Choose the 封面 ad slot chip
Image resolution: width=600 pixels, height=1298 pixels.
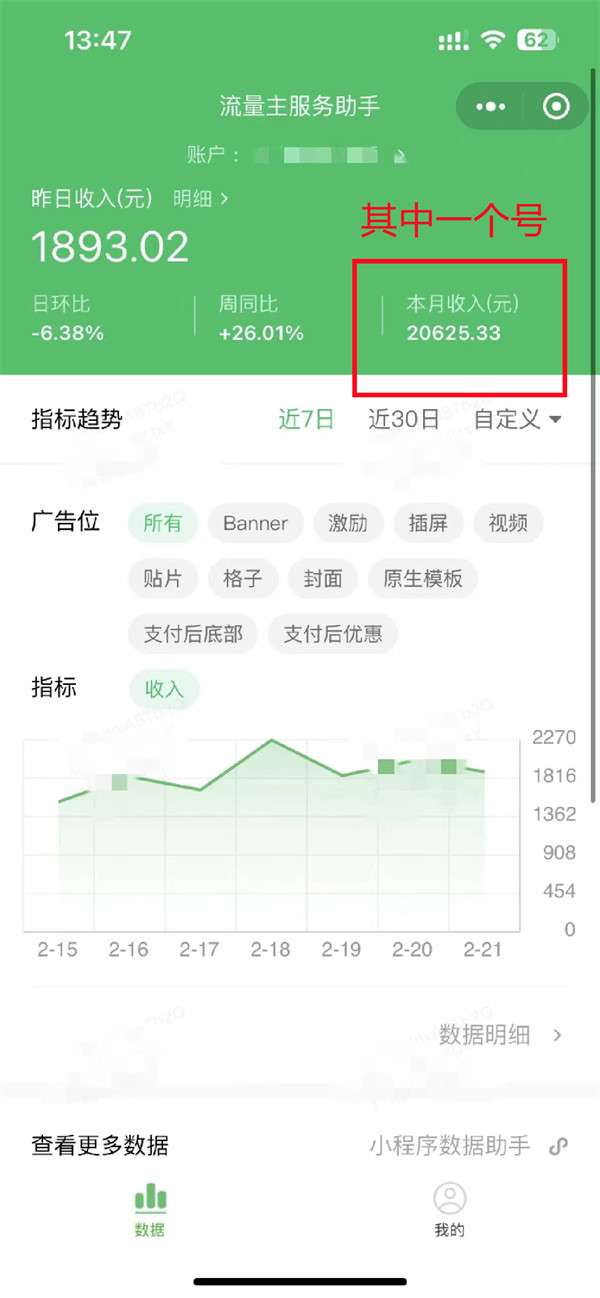coord(323,578)
